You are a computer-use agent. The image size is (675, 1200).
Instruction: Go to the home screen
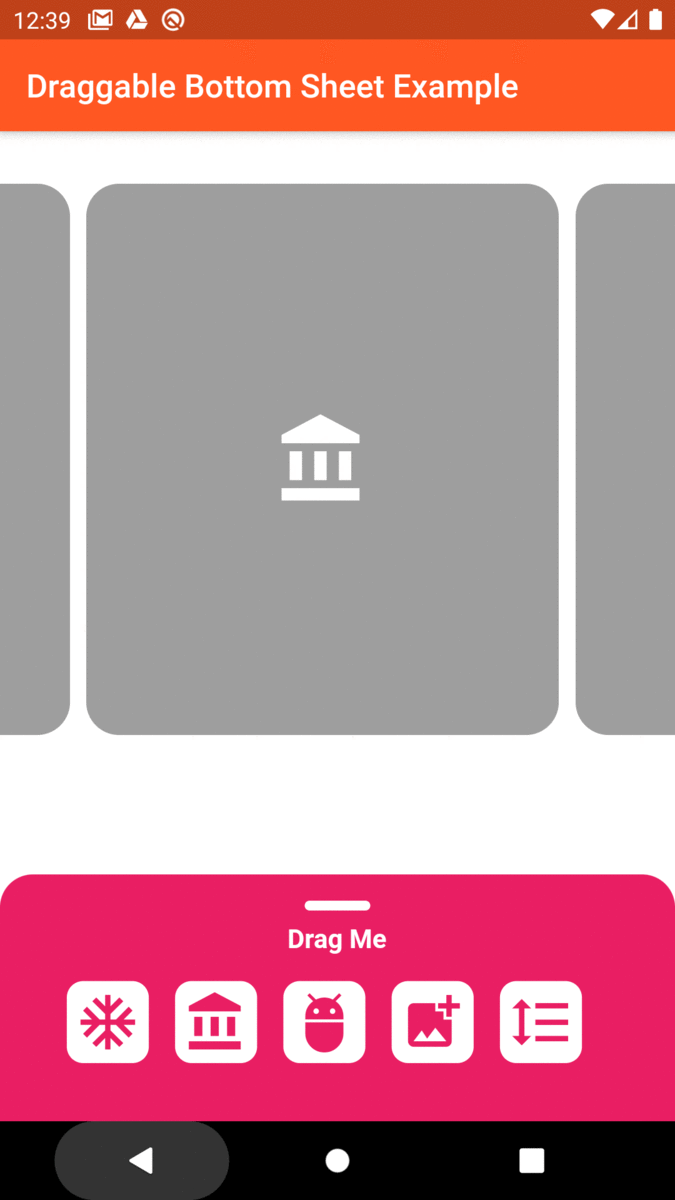[338, 1160]
